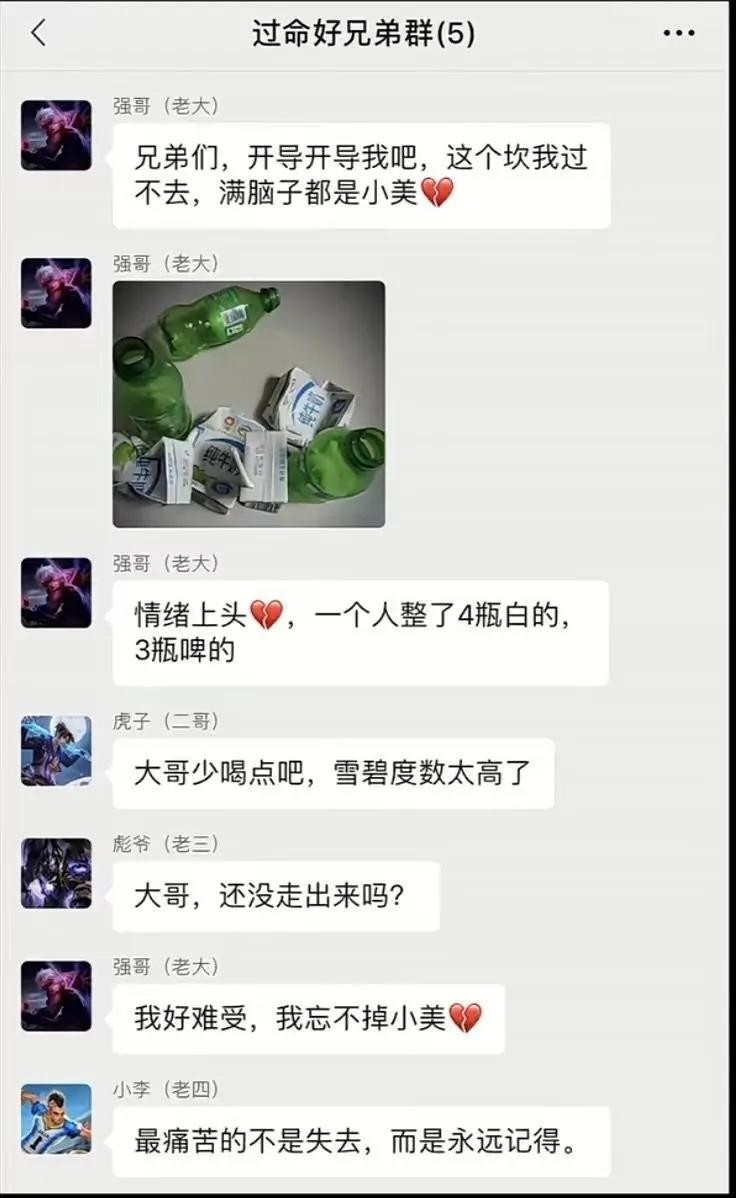
Task: Tap 虎子（二哥）'s avatar
Action: (x=56, y=750)
